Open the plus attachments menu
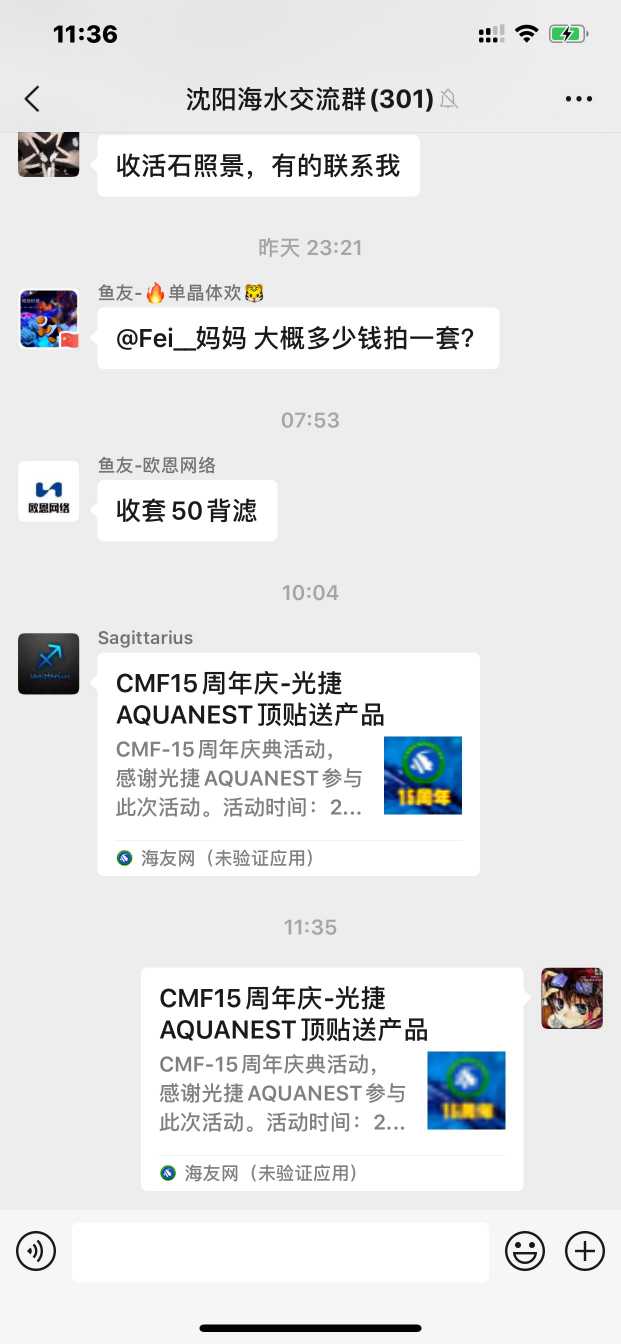 (x=585, y=1251)
